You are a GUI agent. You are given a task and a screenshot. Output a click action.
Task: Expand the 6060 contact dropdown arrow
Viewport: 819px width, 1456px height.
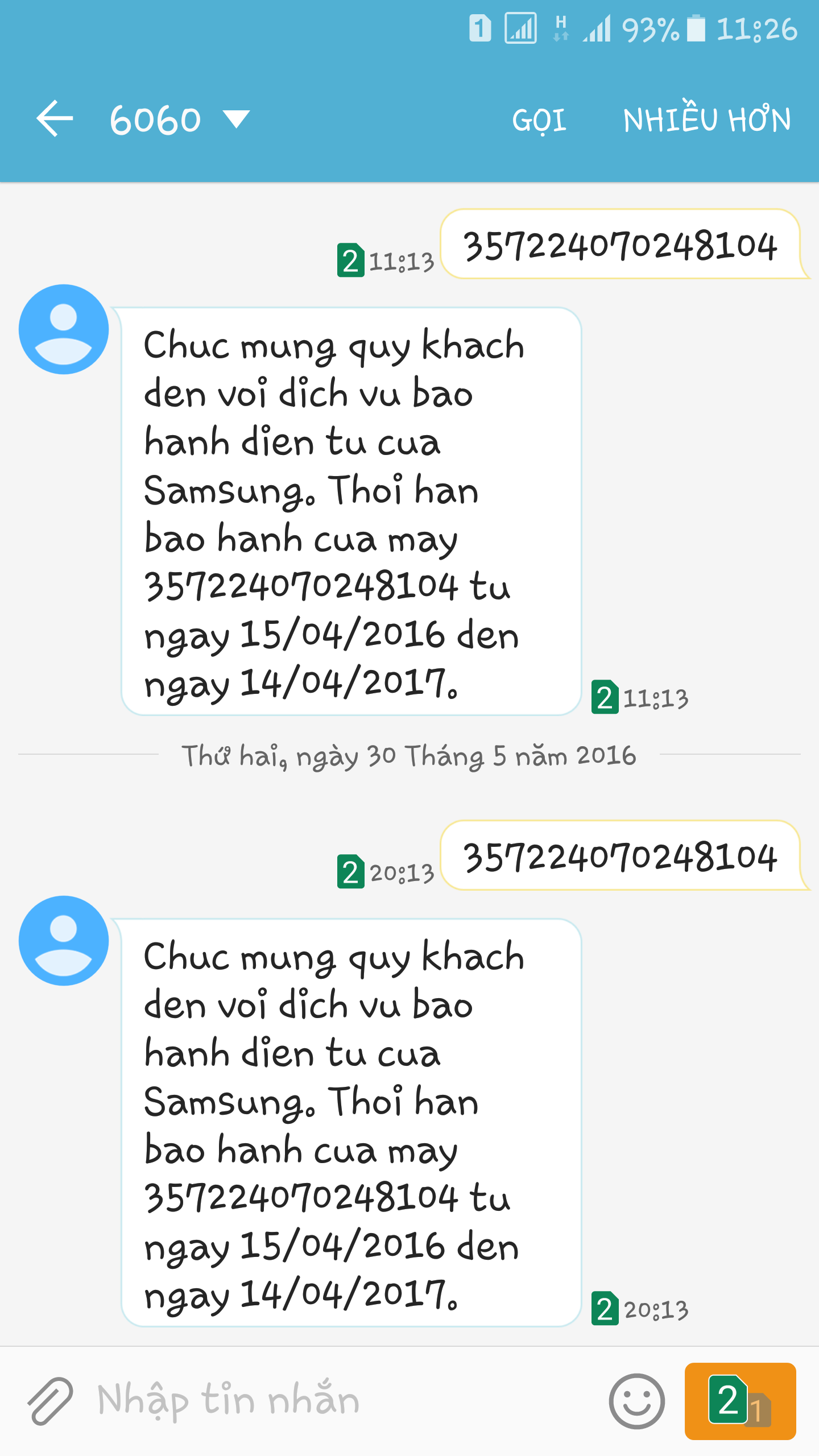click(236, 119)
